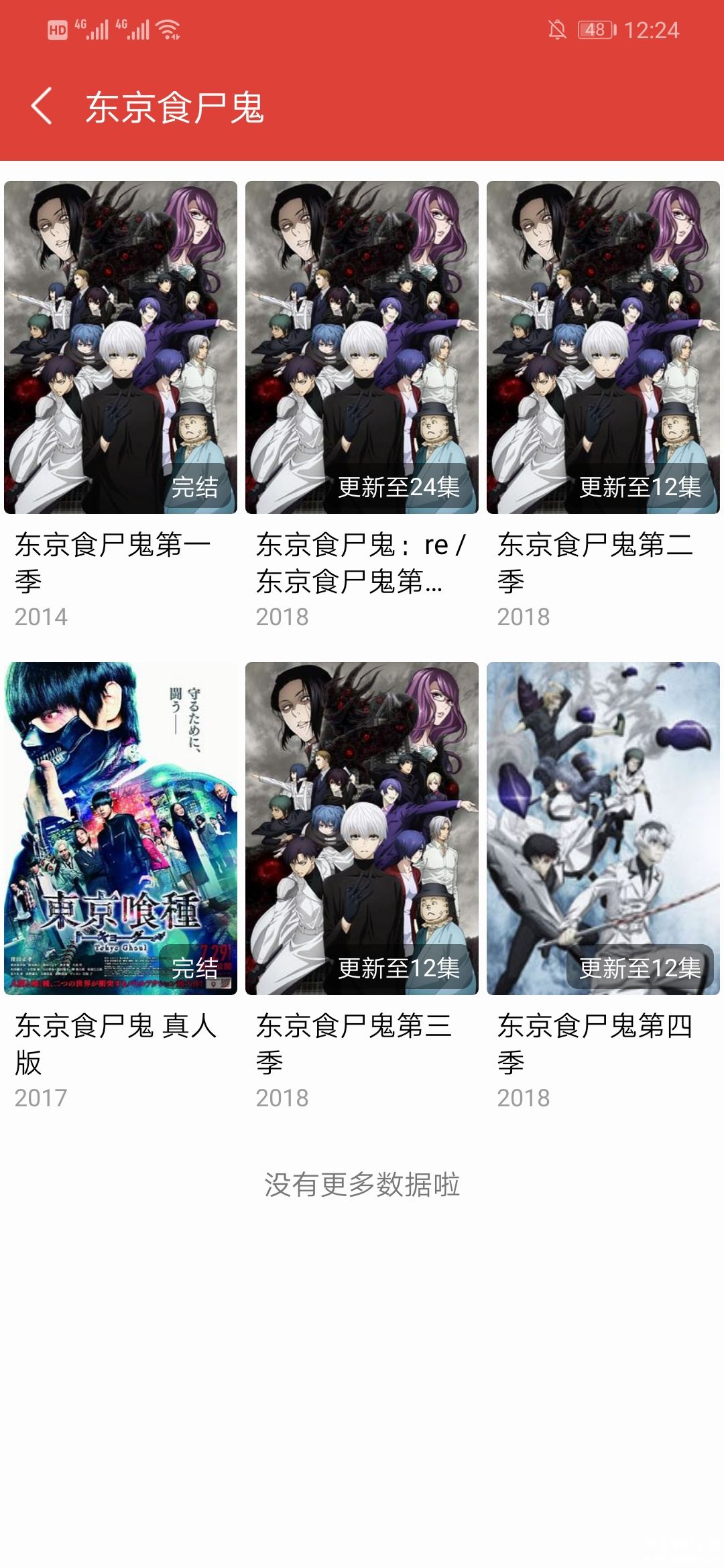This screenshot has height=1568, width=724.
Task: Open 东京食尸鬼：re with 24 episodes
Action: pyautogui.click(x=362, y=348)
